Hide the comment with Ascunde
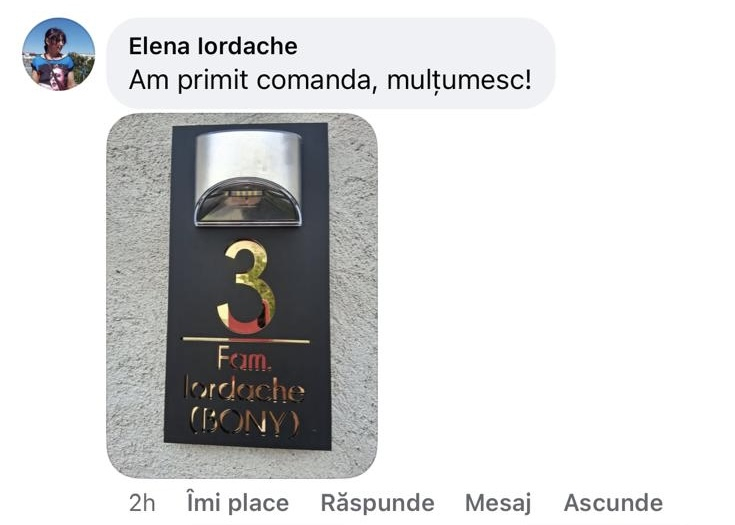Viewport: 735px width, 525px height. (612, 502)
